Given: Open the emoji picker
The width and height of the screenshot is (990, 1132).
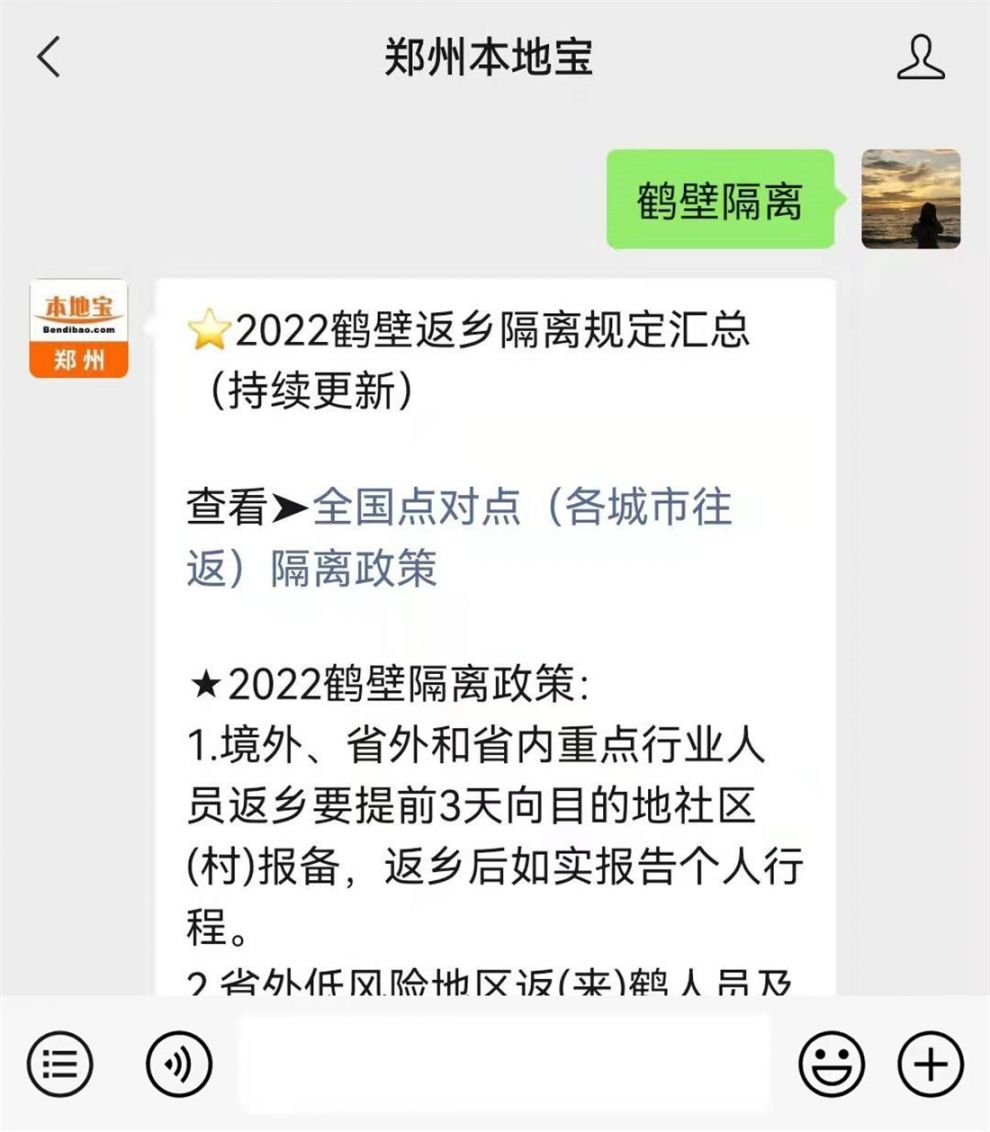Looking at the screenshot, I should point(831,1062).
